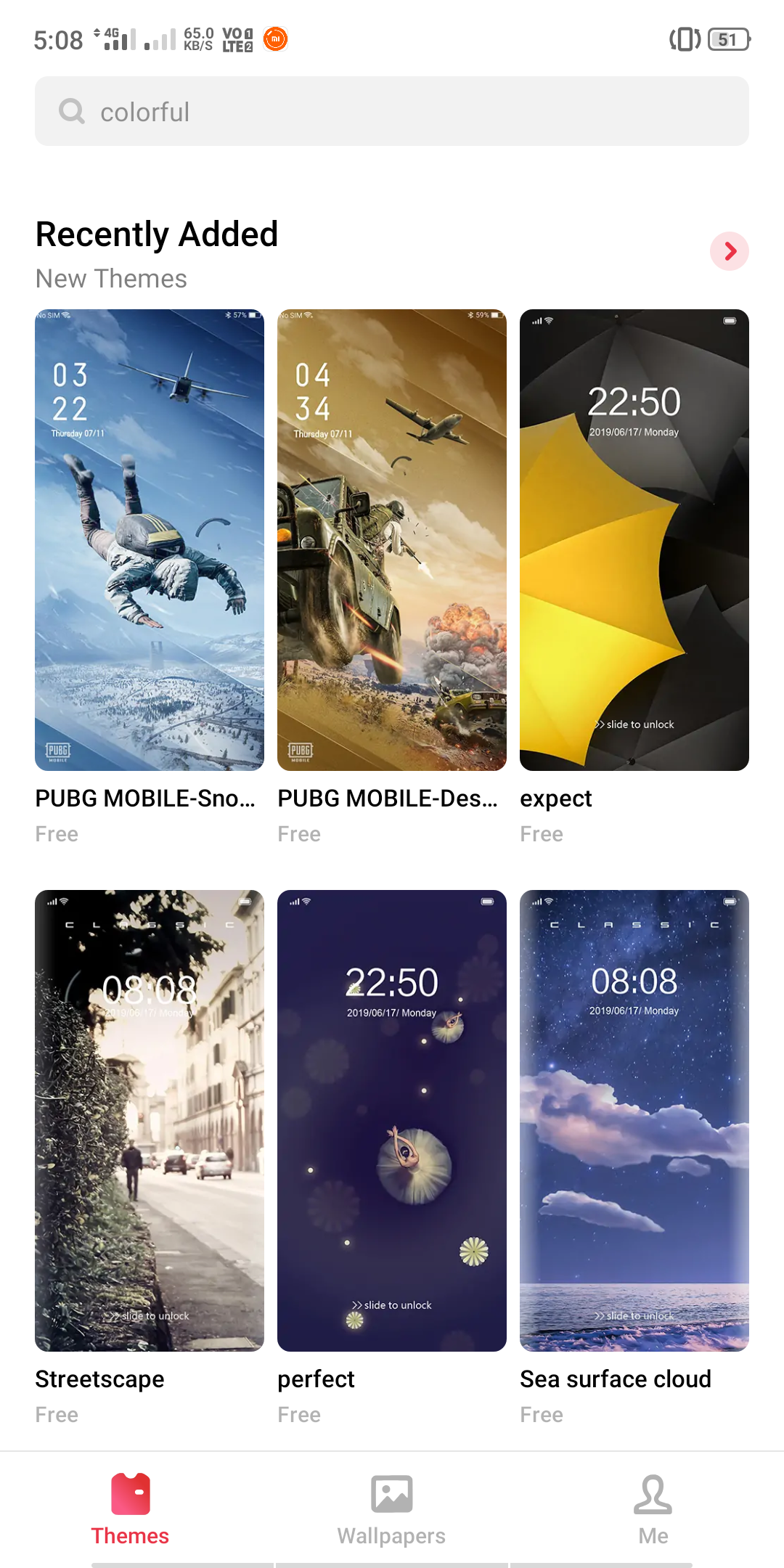784x1568 pixels.
Task: Switch to the Wallpapers tab
Action: coord(391,1510)
